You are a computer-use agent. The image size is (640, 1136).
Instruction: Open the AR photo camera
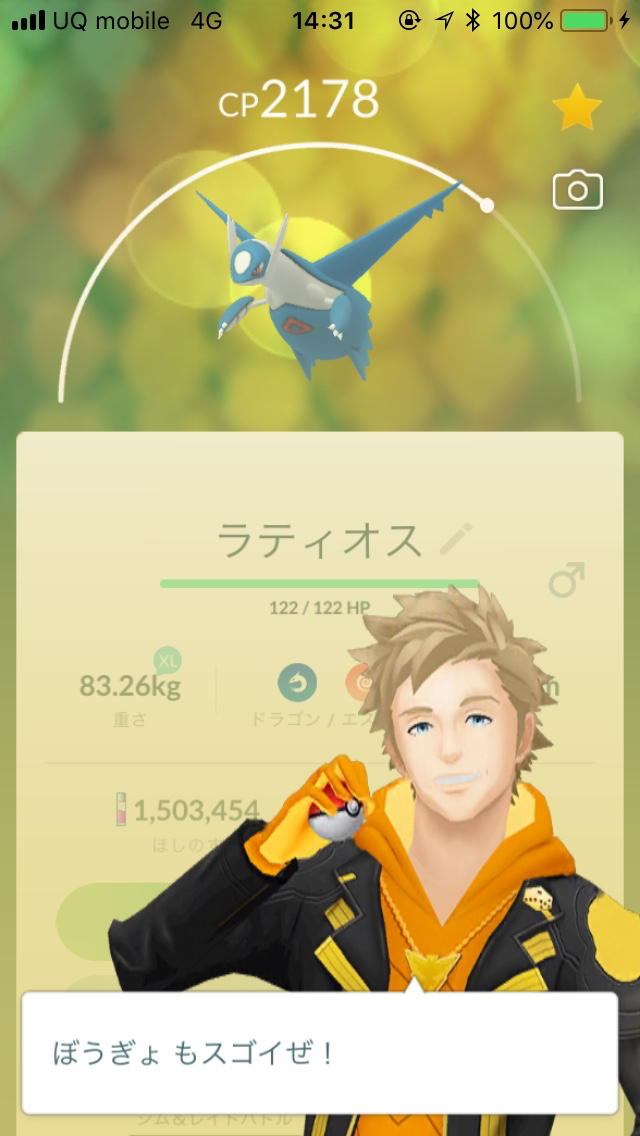click(578, 190)
